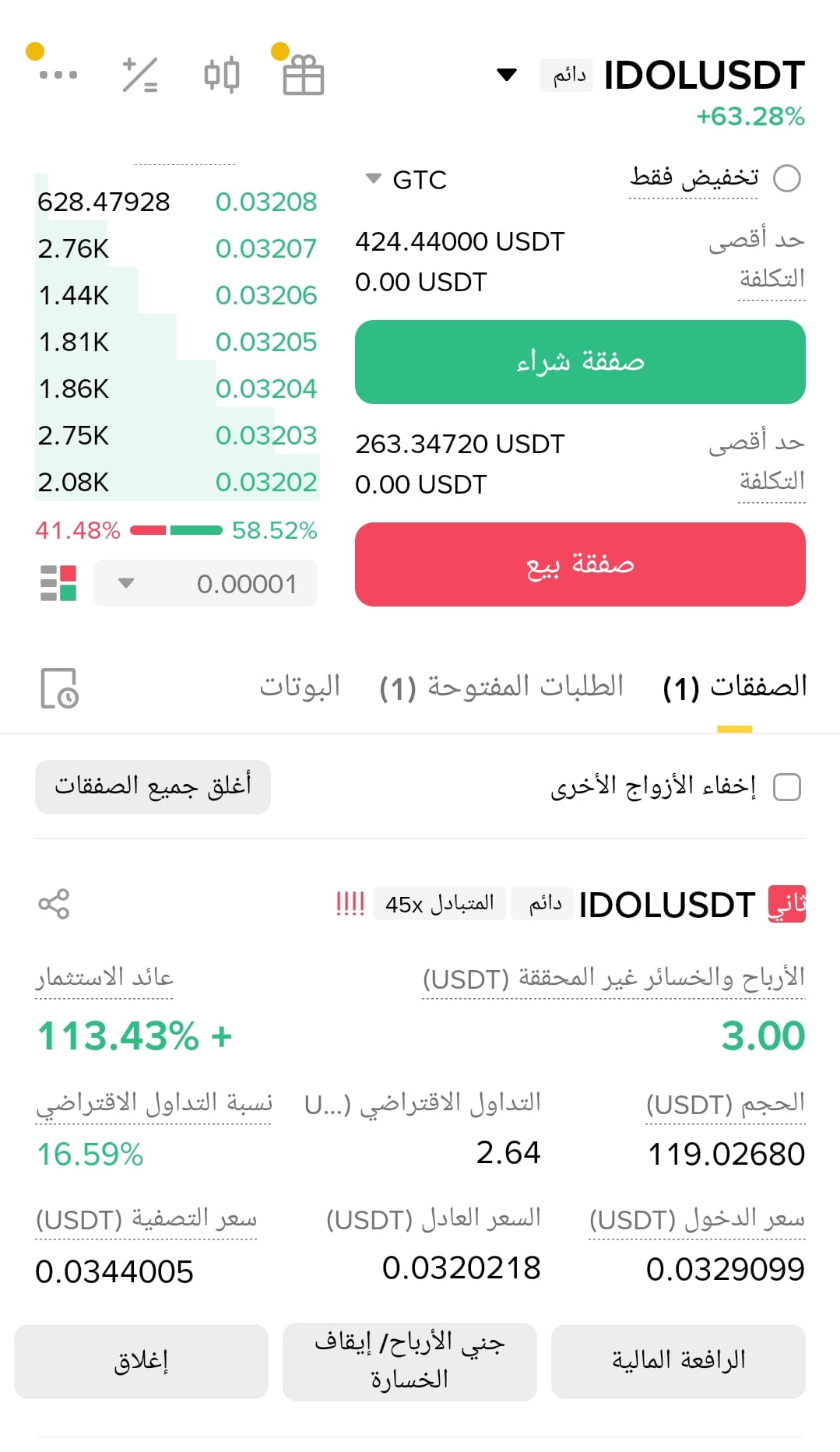Tap the green صفقة شراء buy button
840x1452 pixels.
click(x=580, y=362)
